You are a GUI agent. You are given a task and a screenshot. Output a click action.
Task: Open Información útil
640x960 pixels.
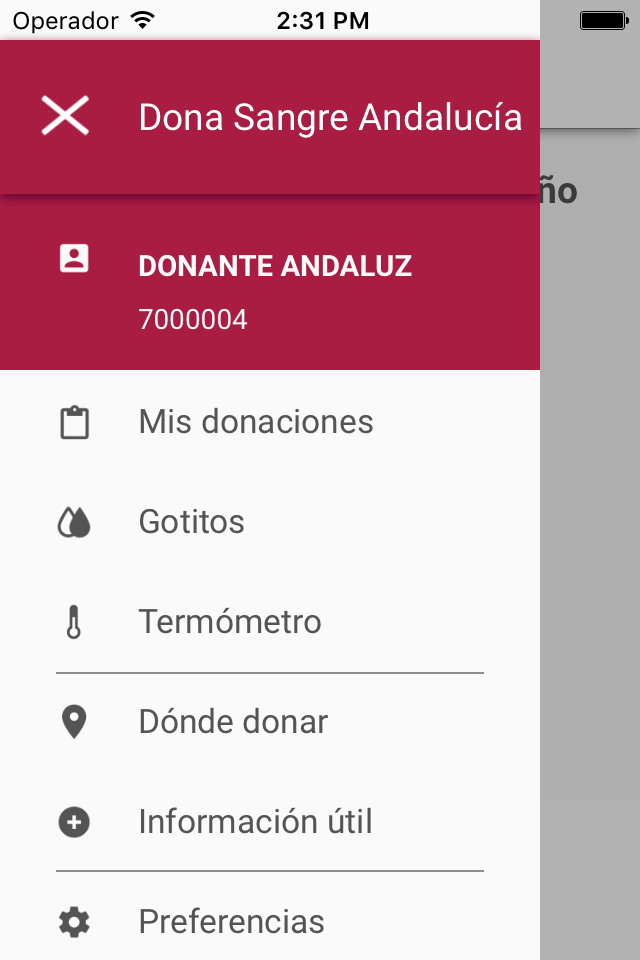pyautogui.click(x=255, y=822)
